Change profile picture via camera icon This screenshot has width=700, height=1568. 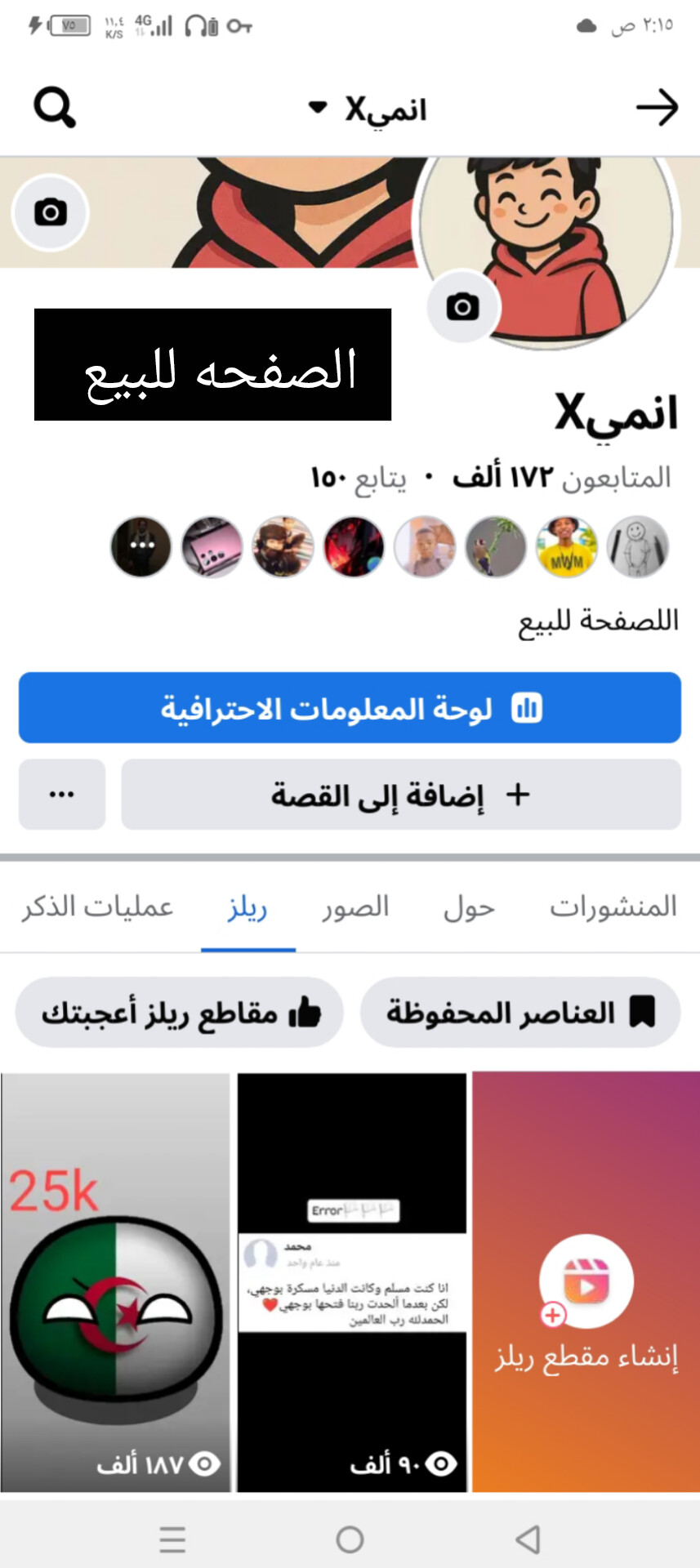pos(463,307)
